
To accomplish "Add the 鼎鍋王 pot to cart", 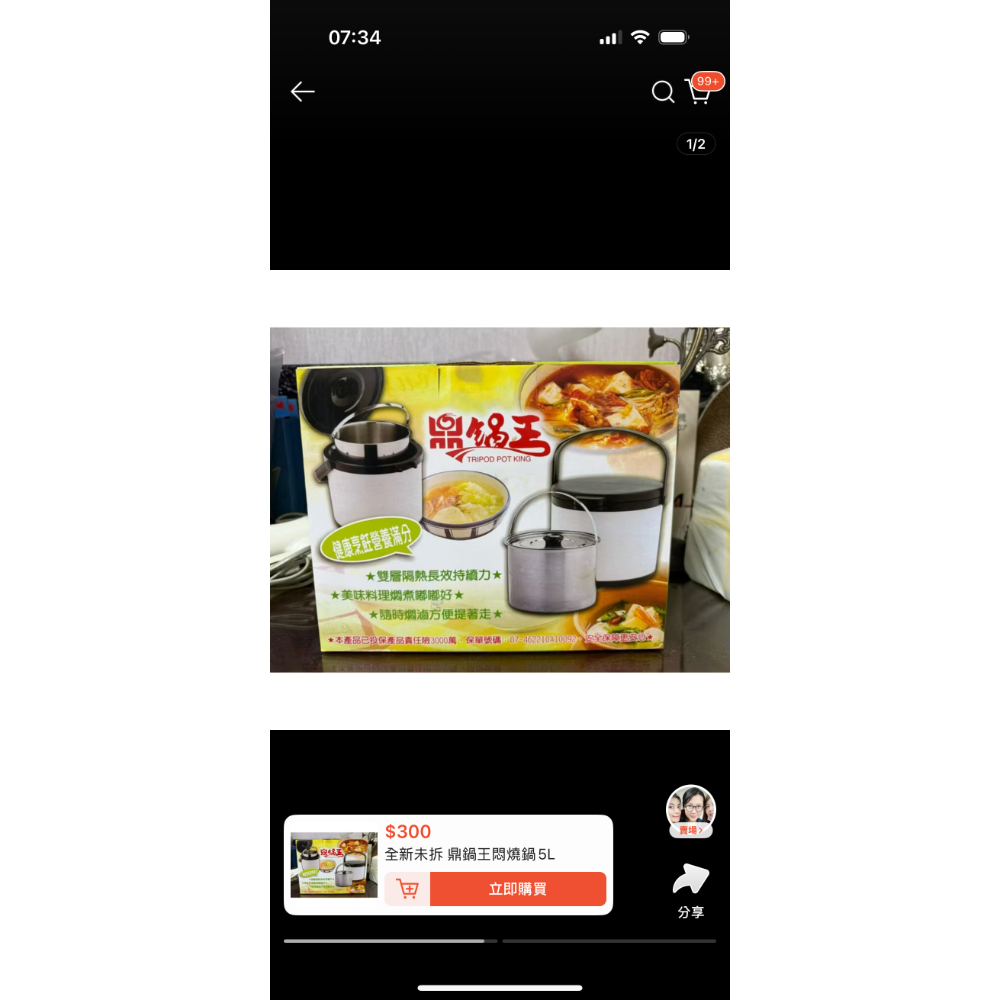I will tap(407, 889).
